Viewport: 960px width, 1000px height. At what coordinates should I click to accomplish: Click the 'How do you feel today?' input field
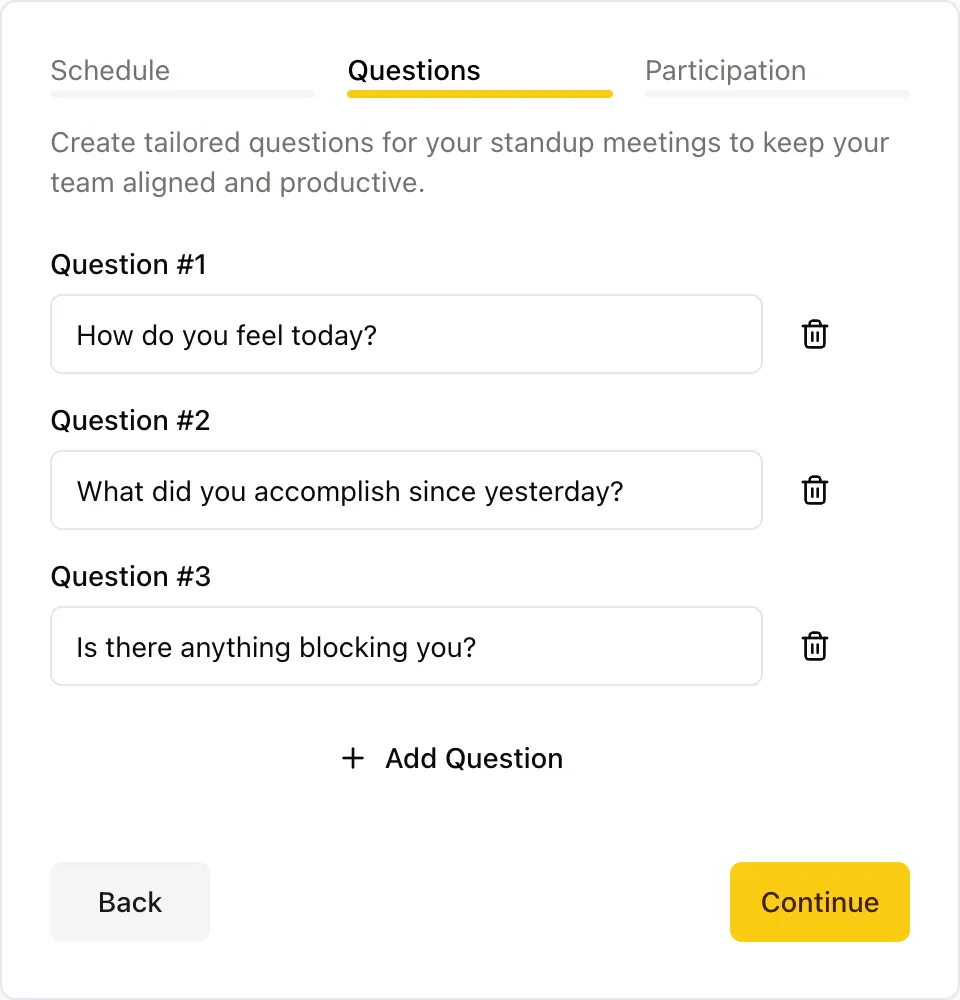pos(405,334)
